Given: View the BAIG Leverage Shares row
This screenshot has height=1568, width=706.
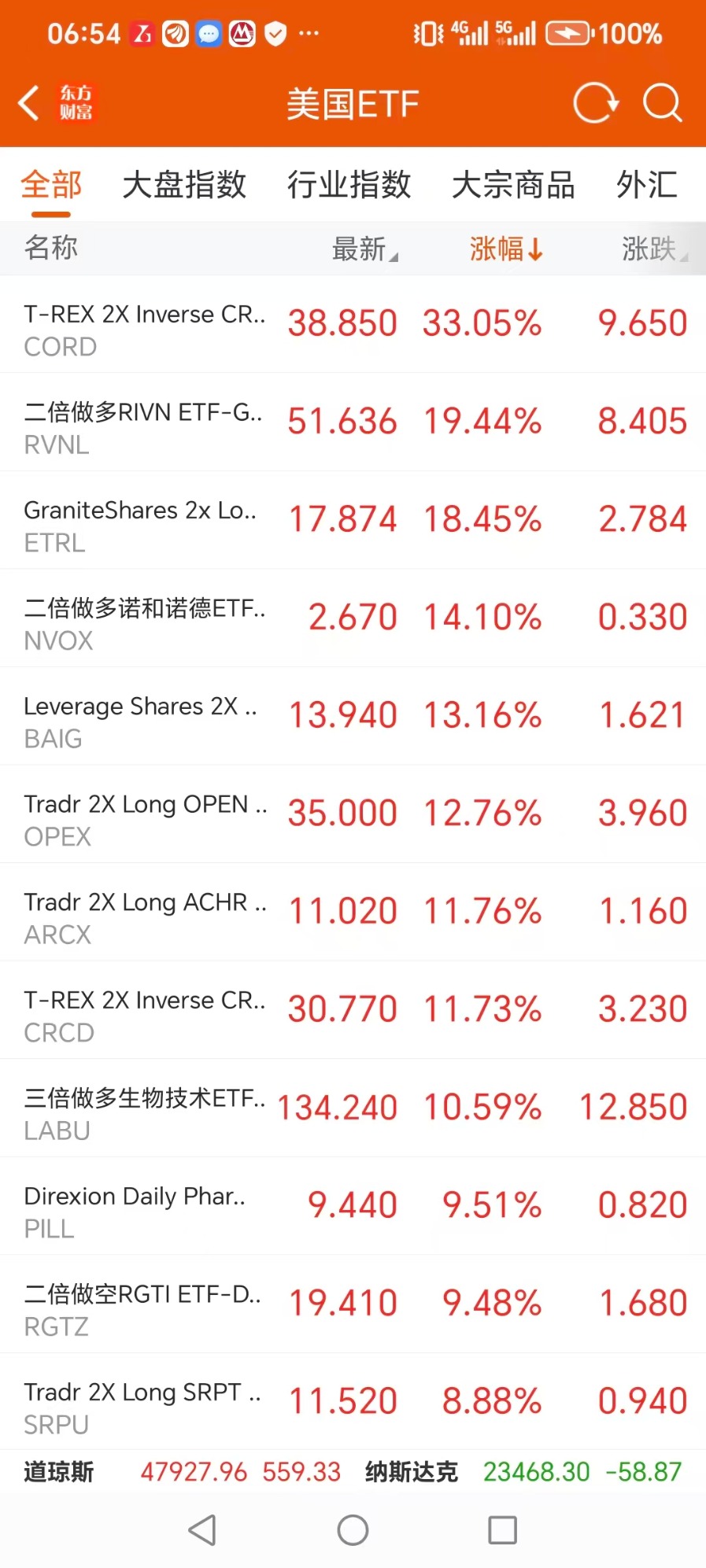Looking at the screenshot, I should [x=353, y=716].
